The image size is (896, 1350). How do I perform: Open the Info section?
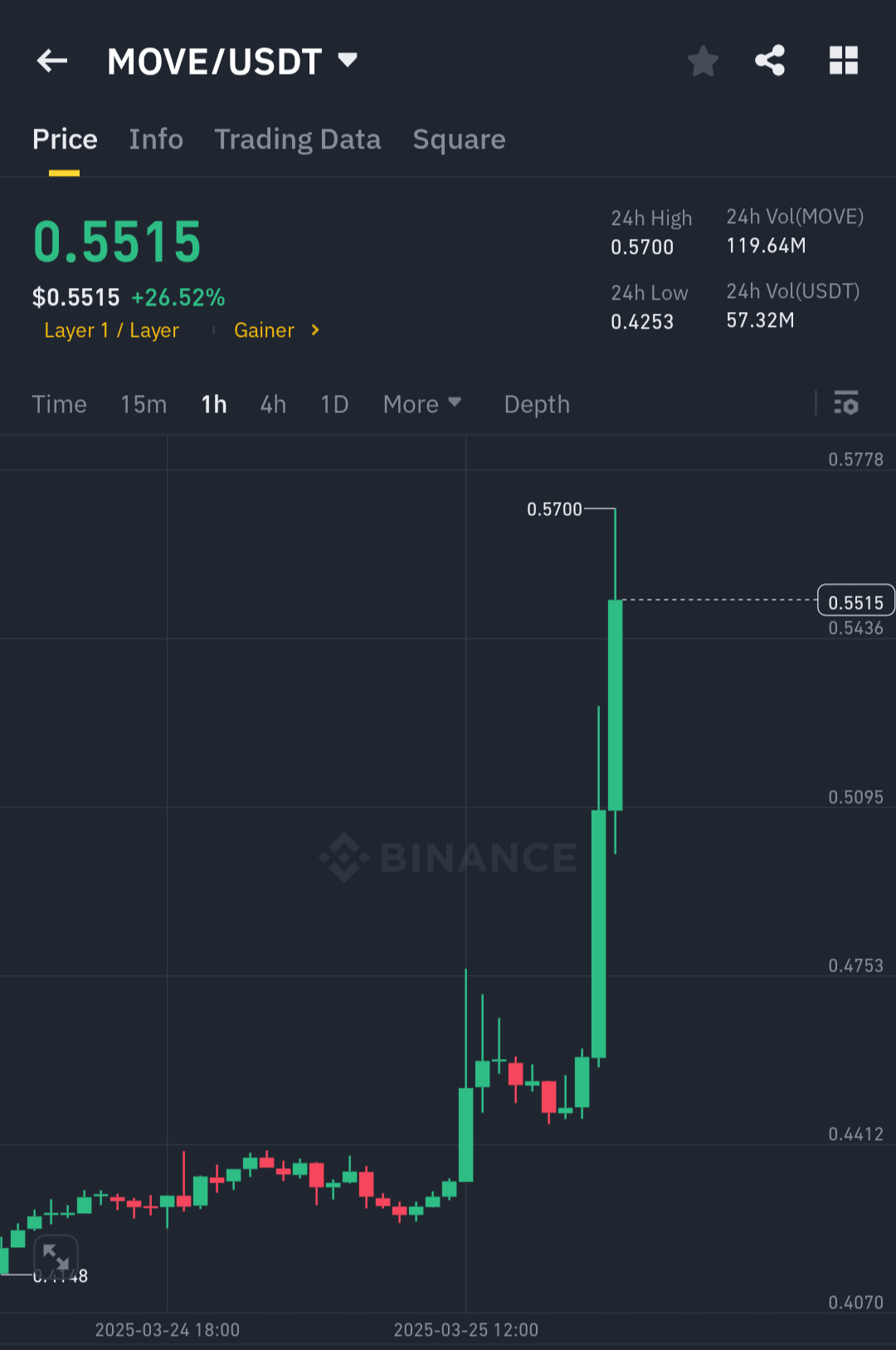click(156, 139)
